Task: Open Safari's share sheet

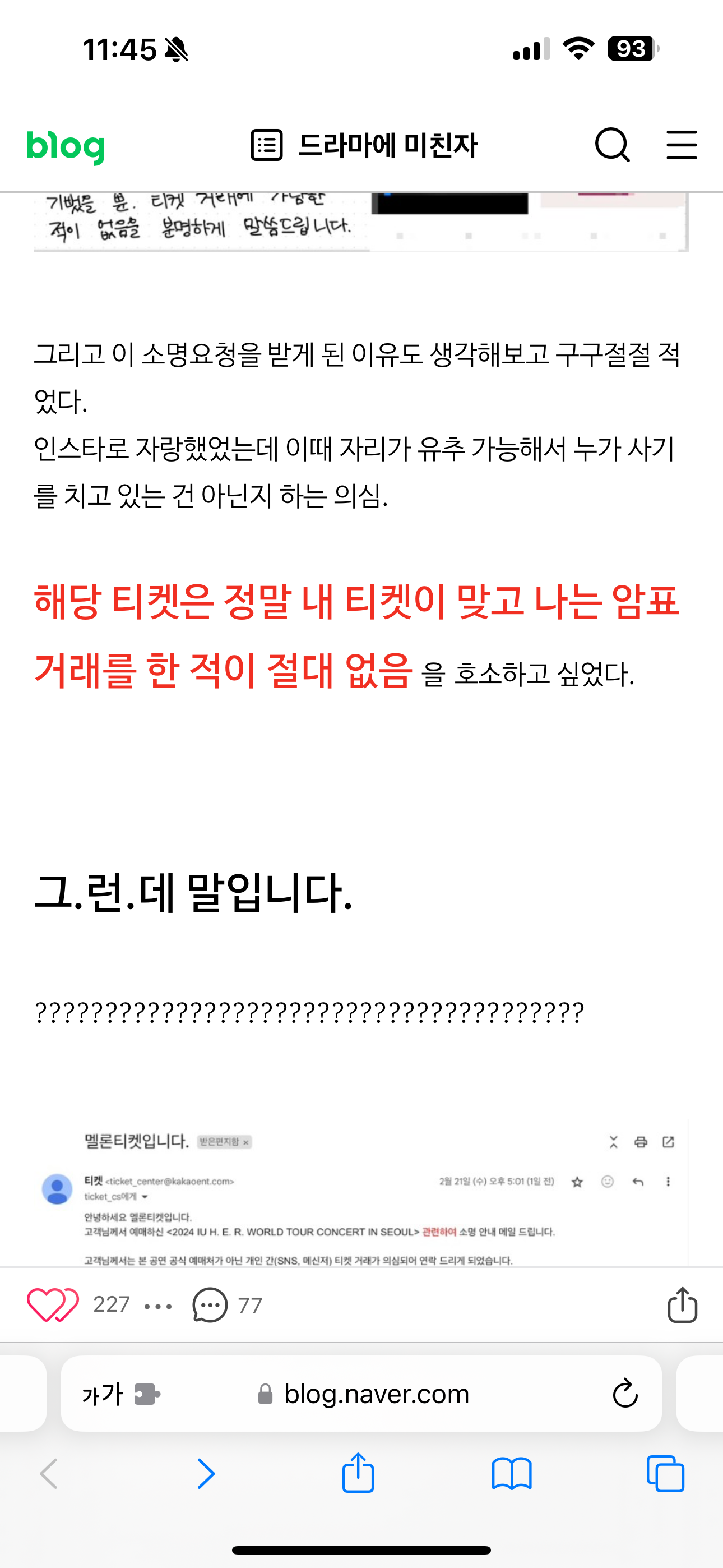Action: pos(358,1473)
